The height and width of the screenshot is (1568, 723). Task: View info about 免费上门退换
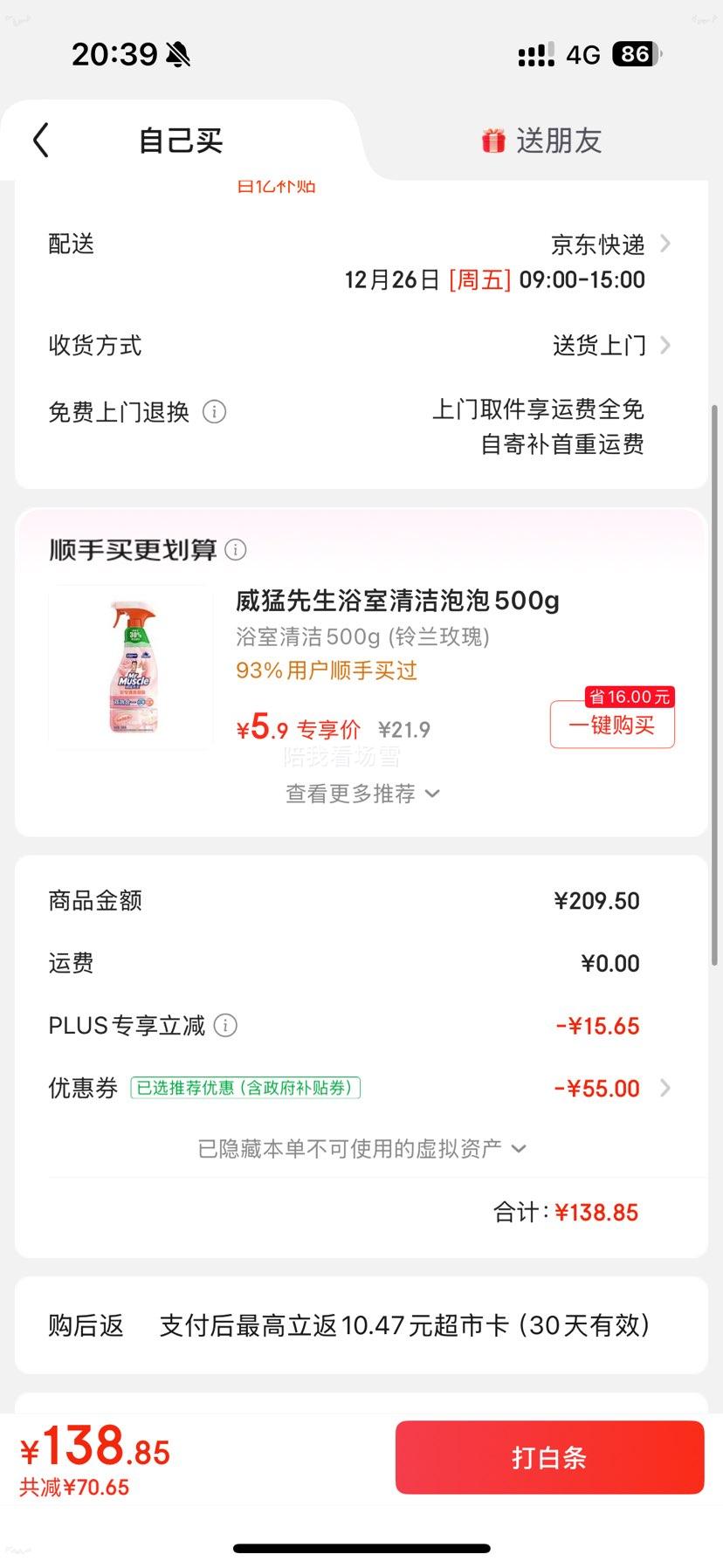pos(214,411)
